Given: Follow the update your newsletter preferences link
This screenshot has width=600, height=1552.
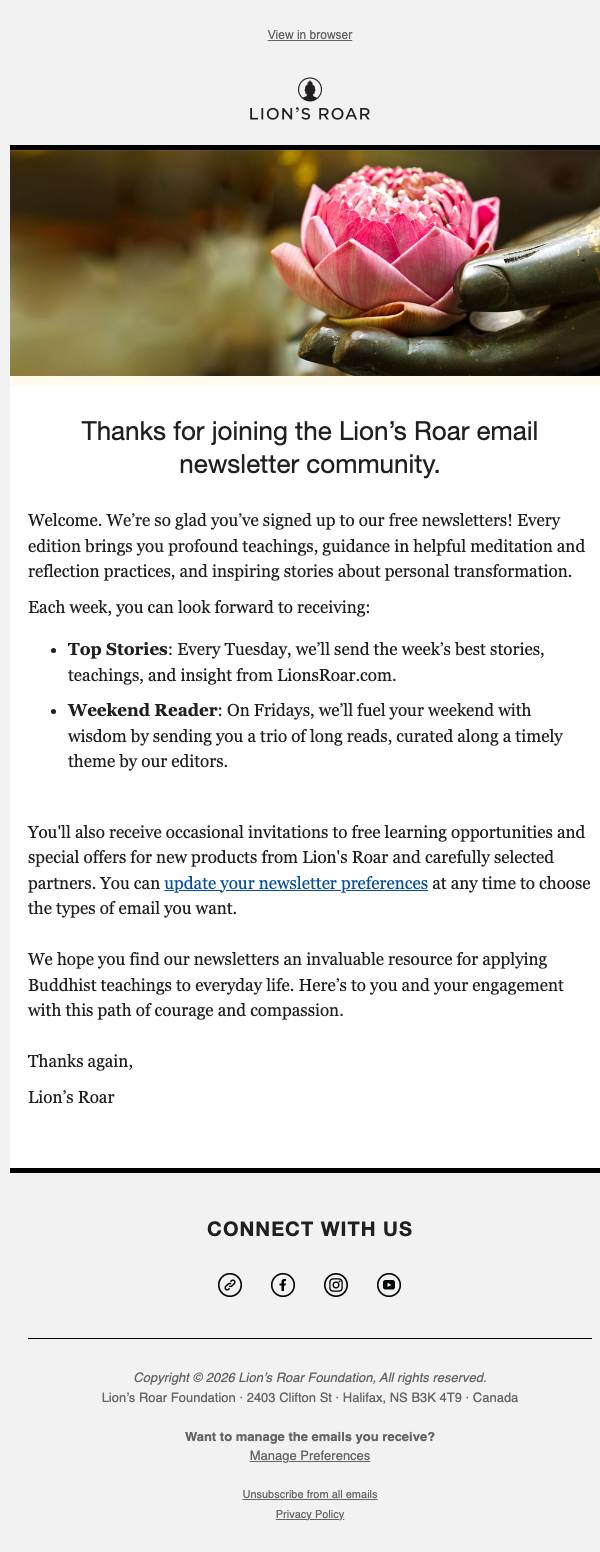Looking at the screenshot, I should pos(296,883).
